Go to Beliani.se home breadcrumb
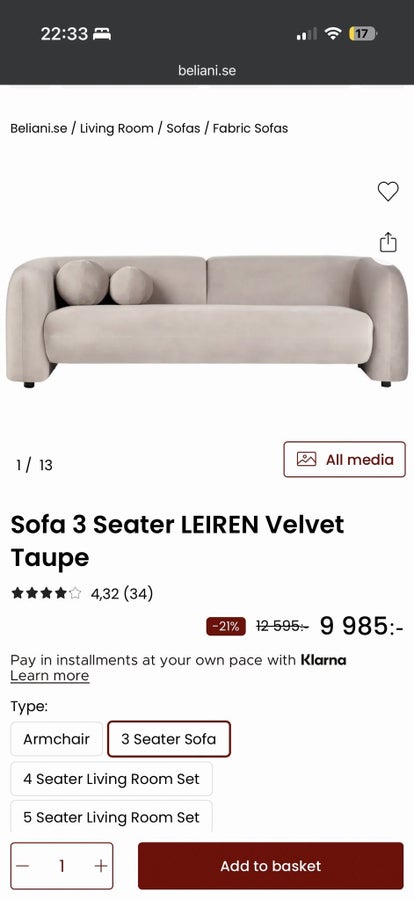The width and height of the screenshot is (414, 900). tap(38, 128)
